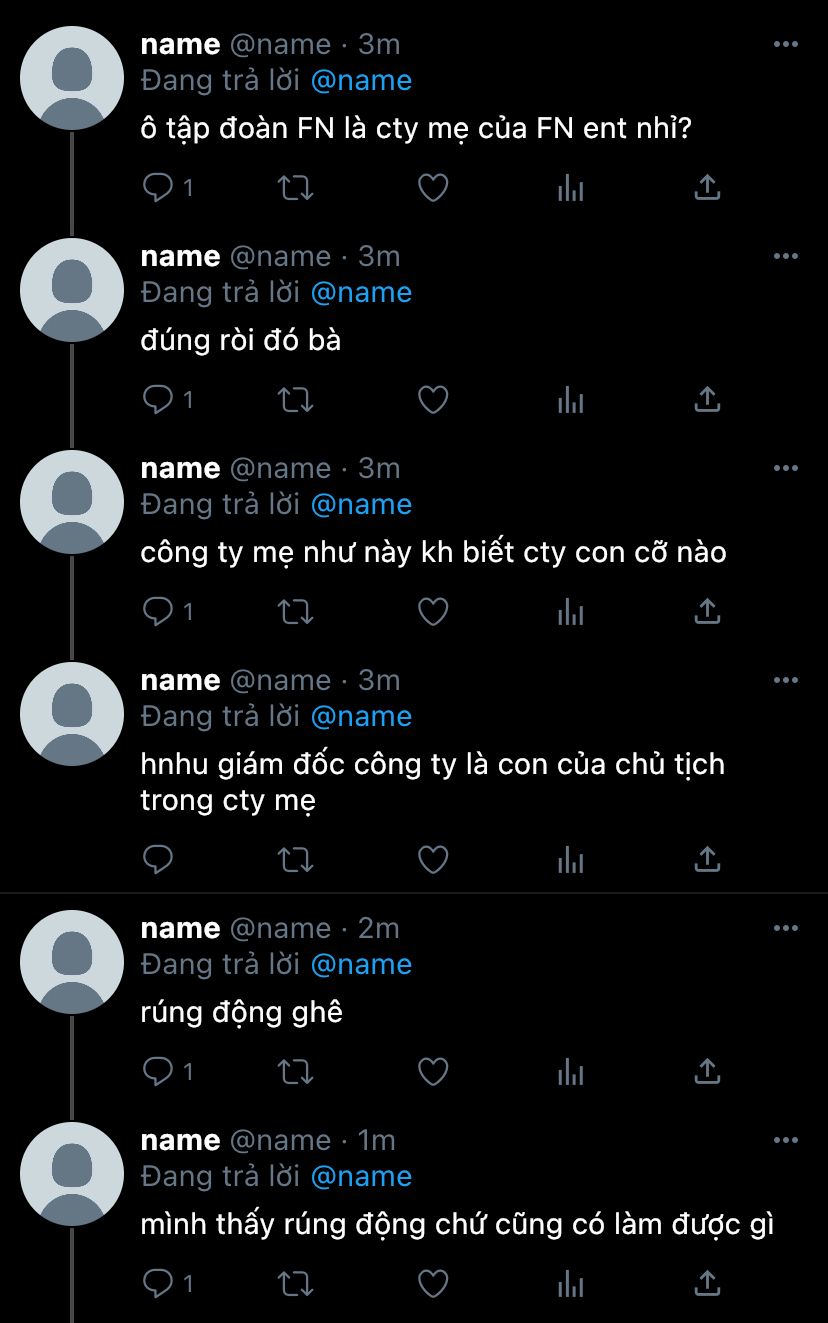This screenshot has width=828, height=1323.
Task: Open overflow menu on 'rúng động ghê' tweet
Action: (786, 928)
